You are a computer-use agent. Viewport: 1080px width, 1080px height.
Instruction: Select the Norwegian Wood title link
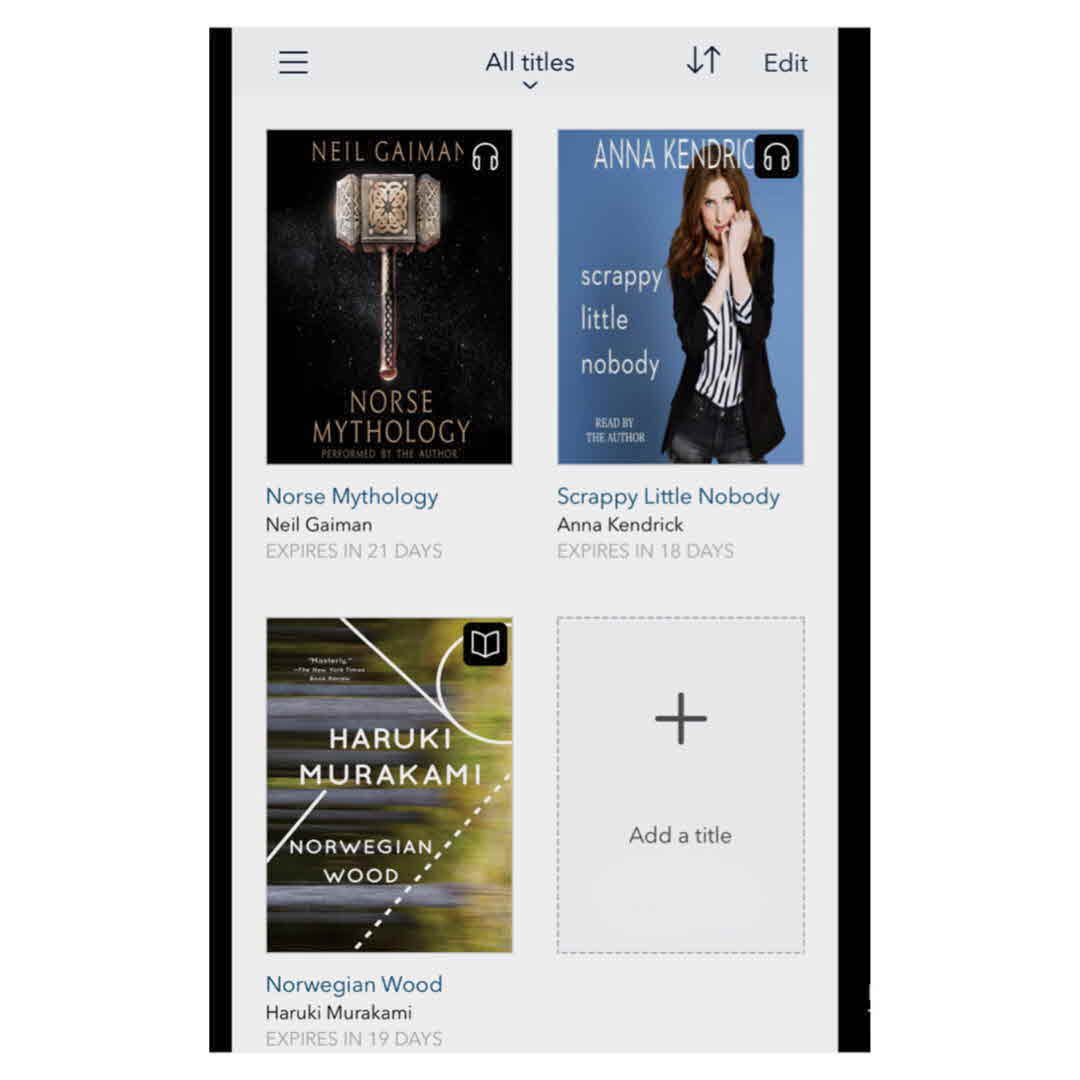coord(354,985)
